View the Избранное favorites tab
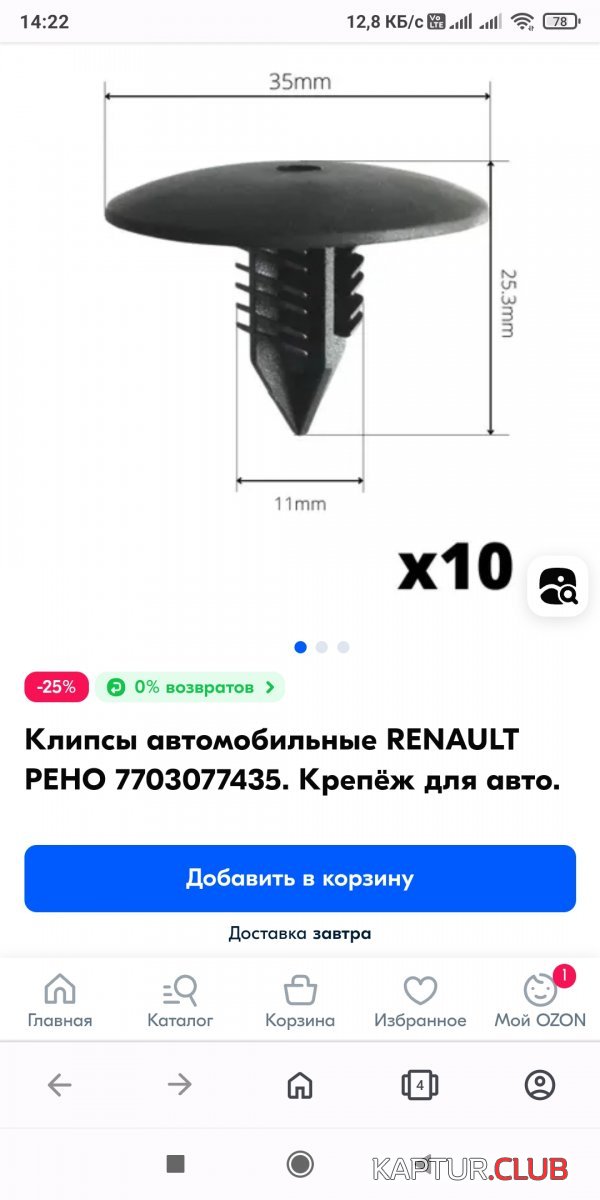600x1200 pixels. 420,1002
